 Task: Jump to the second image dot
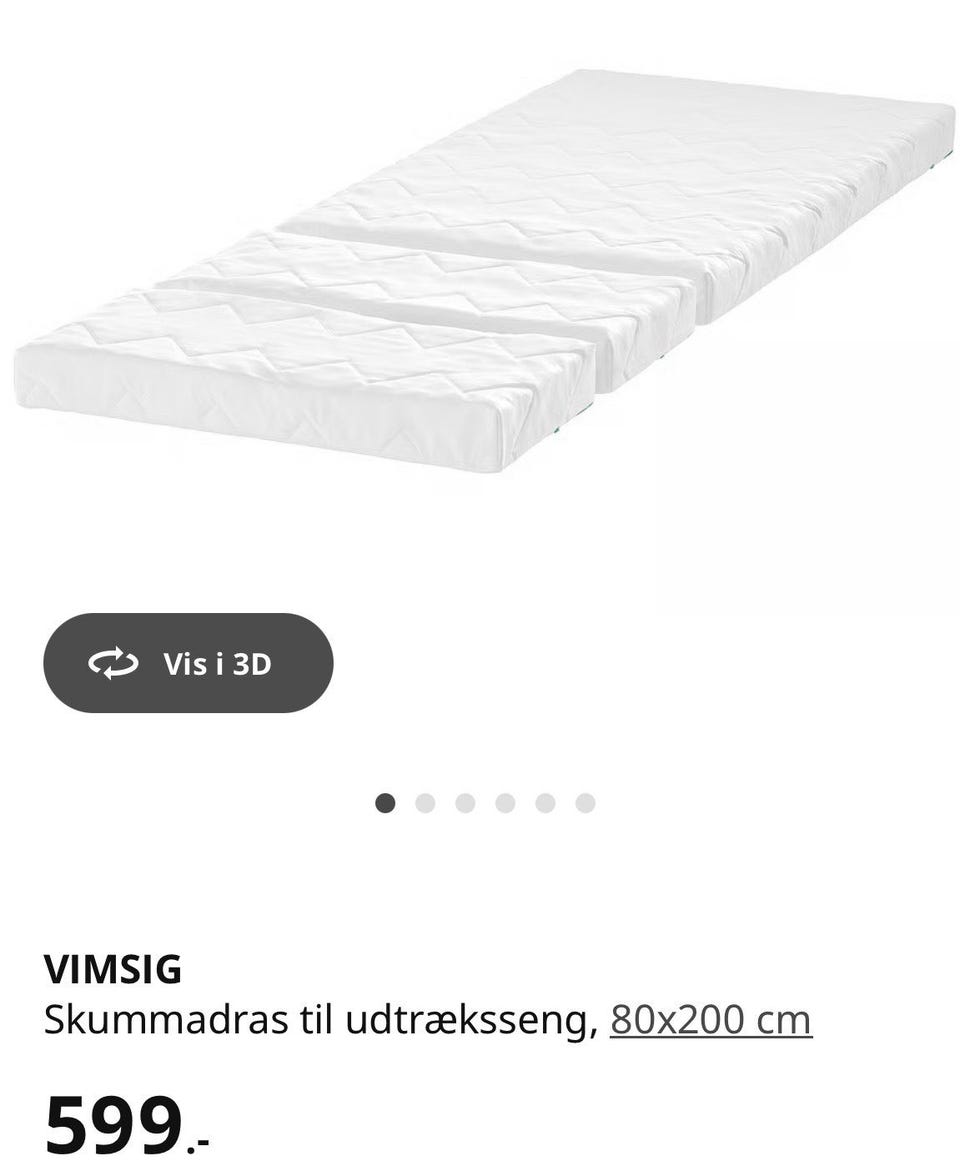click(x=425, y=803)
